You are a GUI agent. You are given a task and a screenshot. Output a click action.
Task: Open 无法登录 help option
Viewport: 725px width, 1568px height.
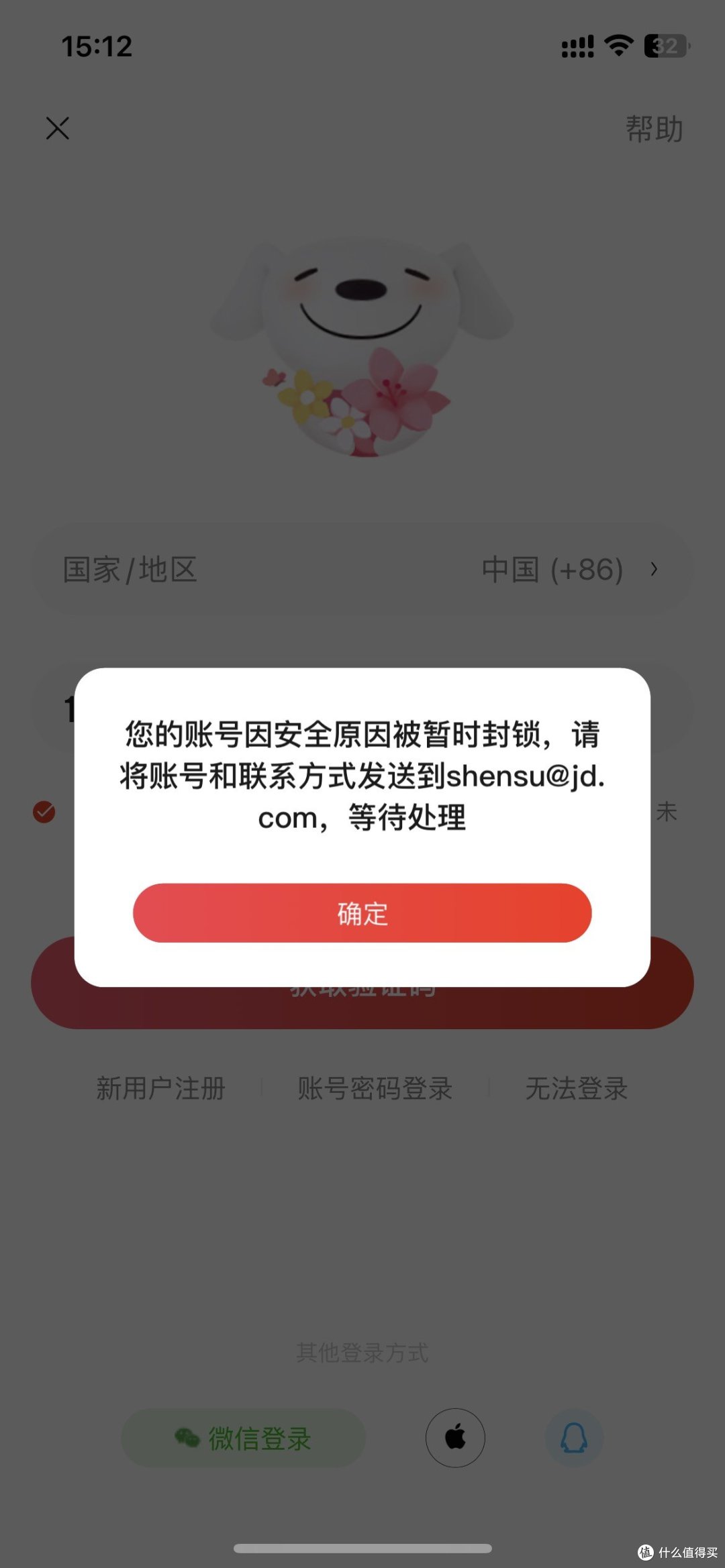click(x=576, y=1088)
